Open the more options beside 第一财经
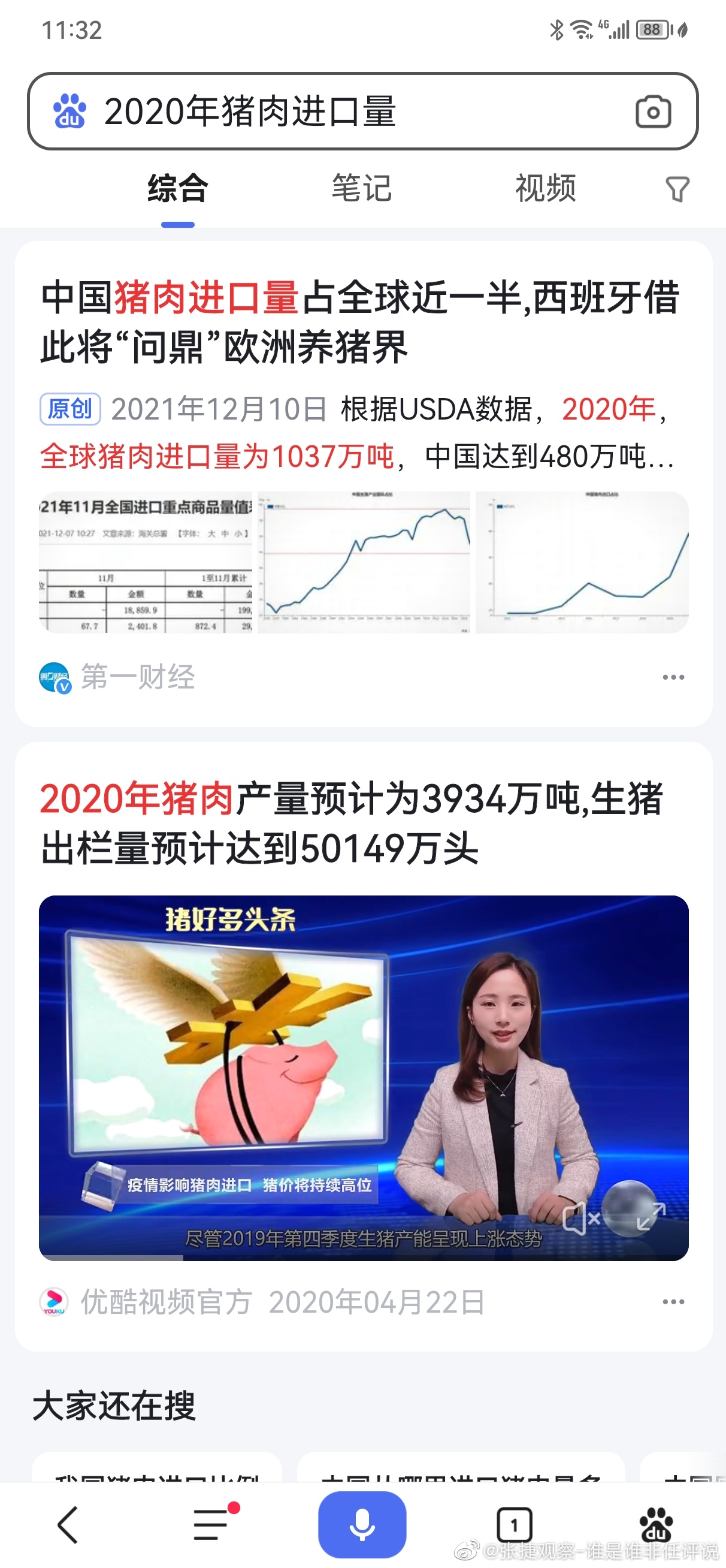 coord(673,677)
